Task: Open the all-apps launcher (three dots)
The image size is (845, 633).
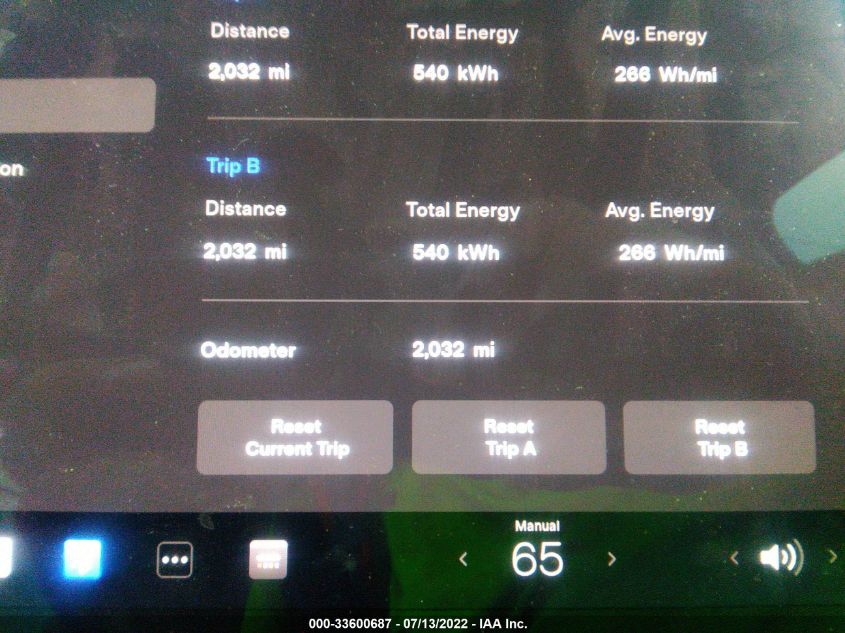Action: (x=175, y=560)
